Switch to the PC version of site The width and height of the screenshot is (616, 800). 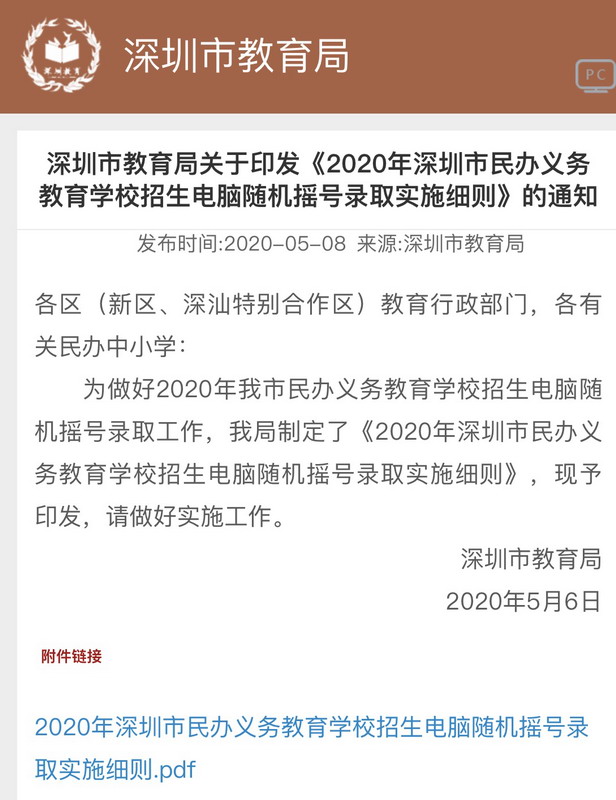[x=595, y=75]
